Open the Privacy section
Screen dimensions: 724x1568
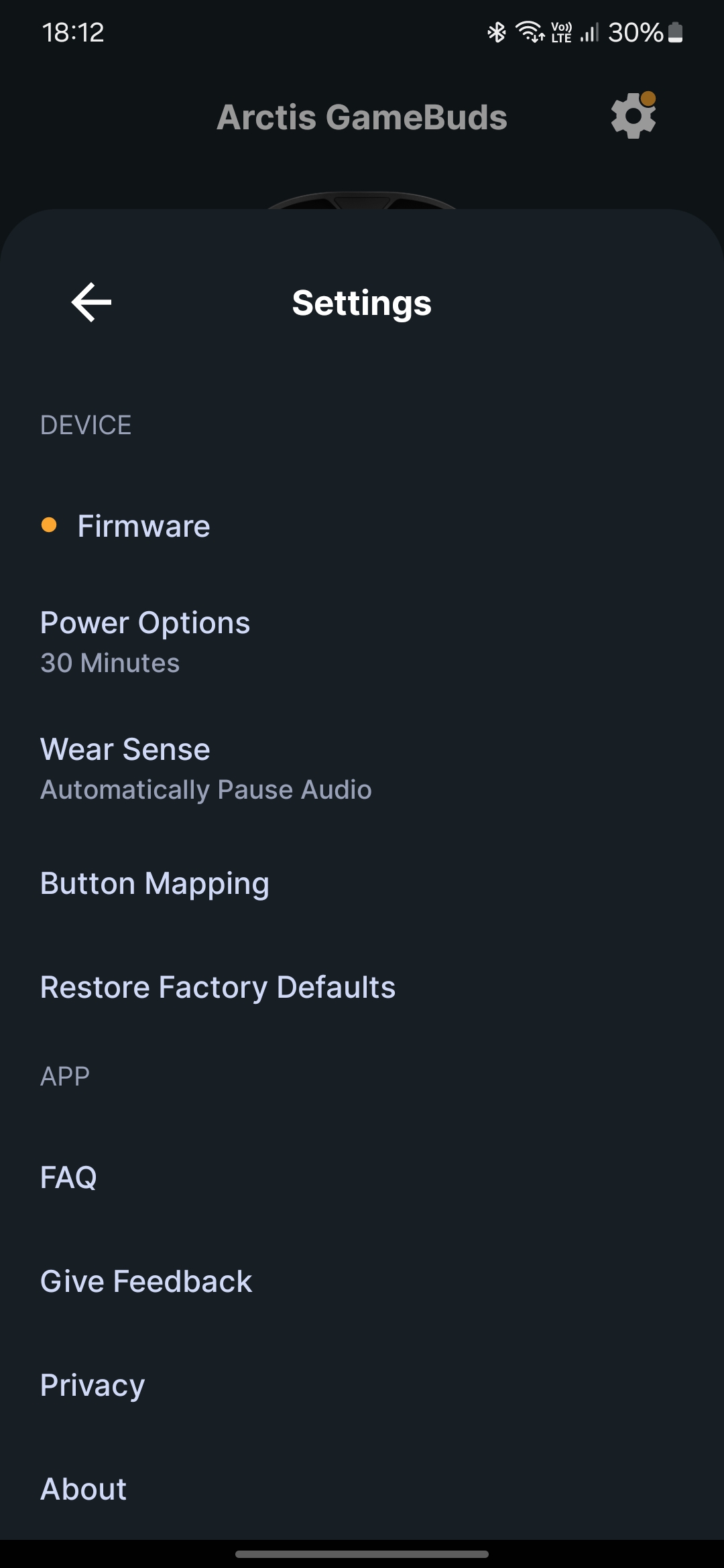tap(362, 1385)
